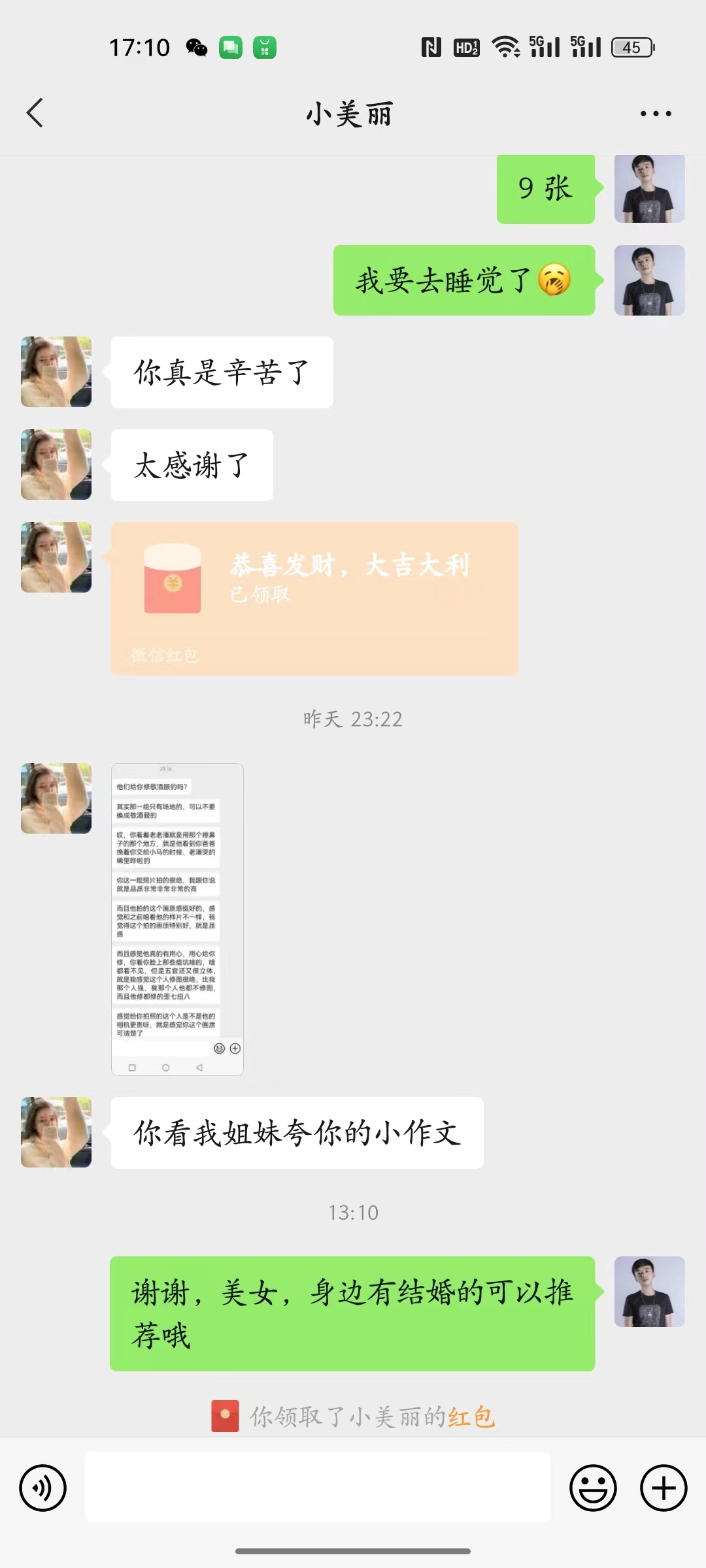View the shared chat screenshot image
The width and height of the screenshot is (706, 1568).
point(177,919)
